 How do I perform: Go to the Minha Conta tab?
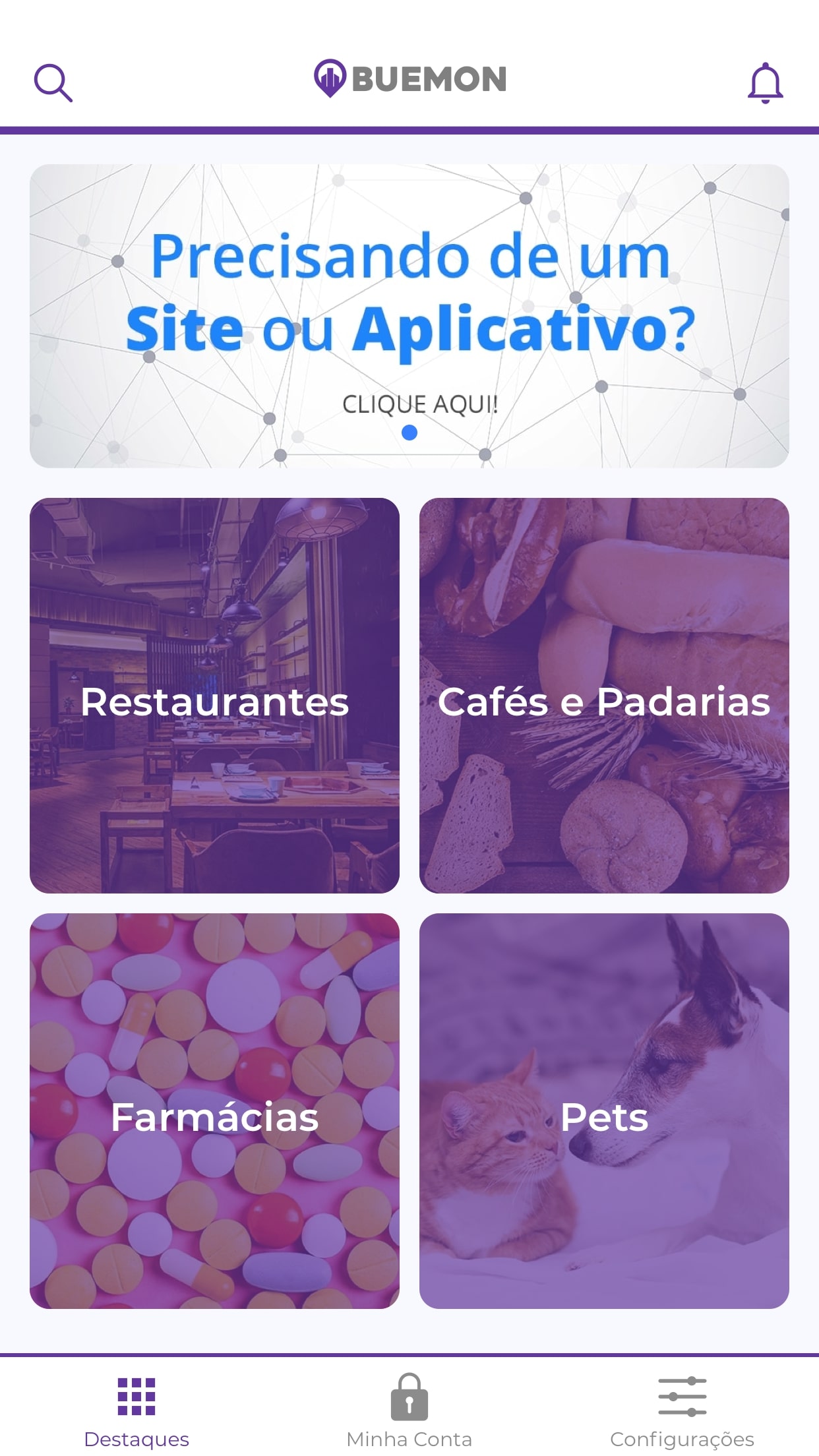coord(409,1410)
